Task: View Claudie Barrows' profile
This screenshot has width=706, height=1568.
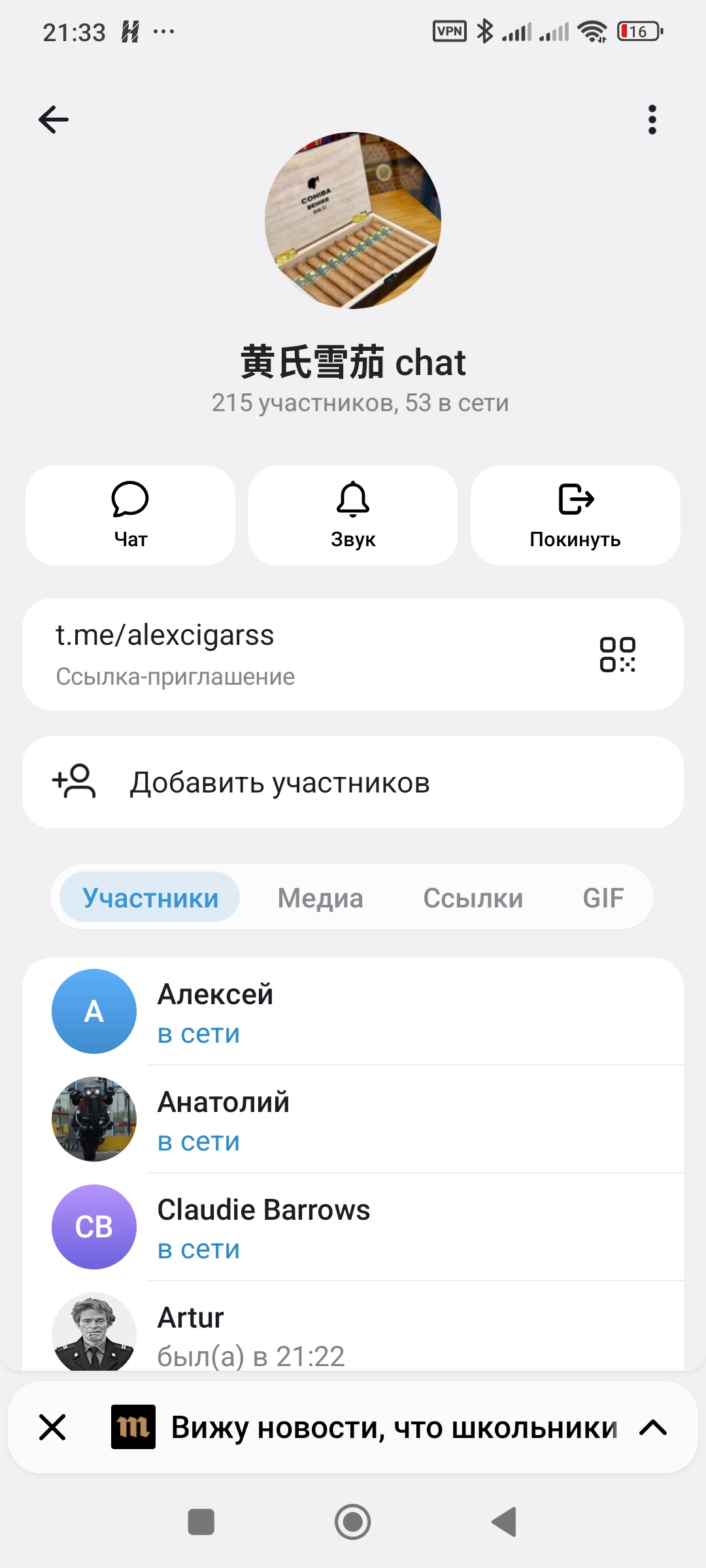Action: pos(353,1227)
